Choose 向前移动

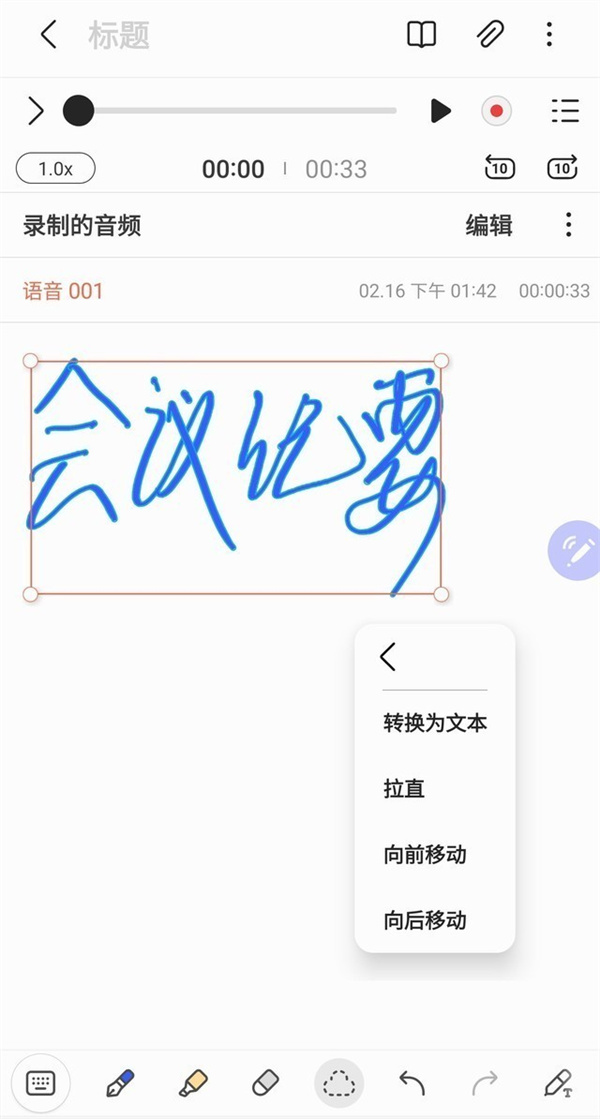(425, 855)
